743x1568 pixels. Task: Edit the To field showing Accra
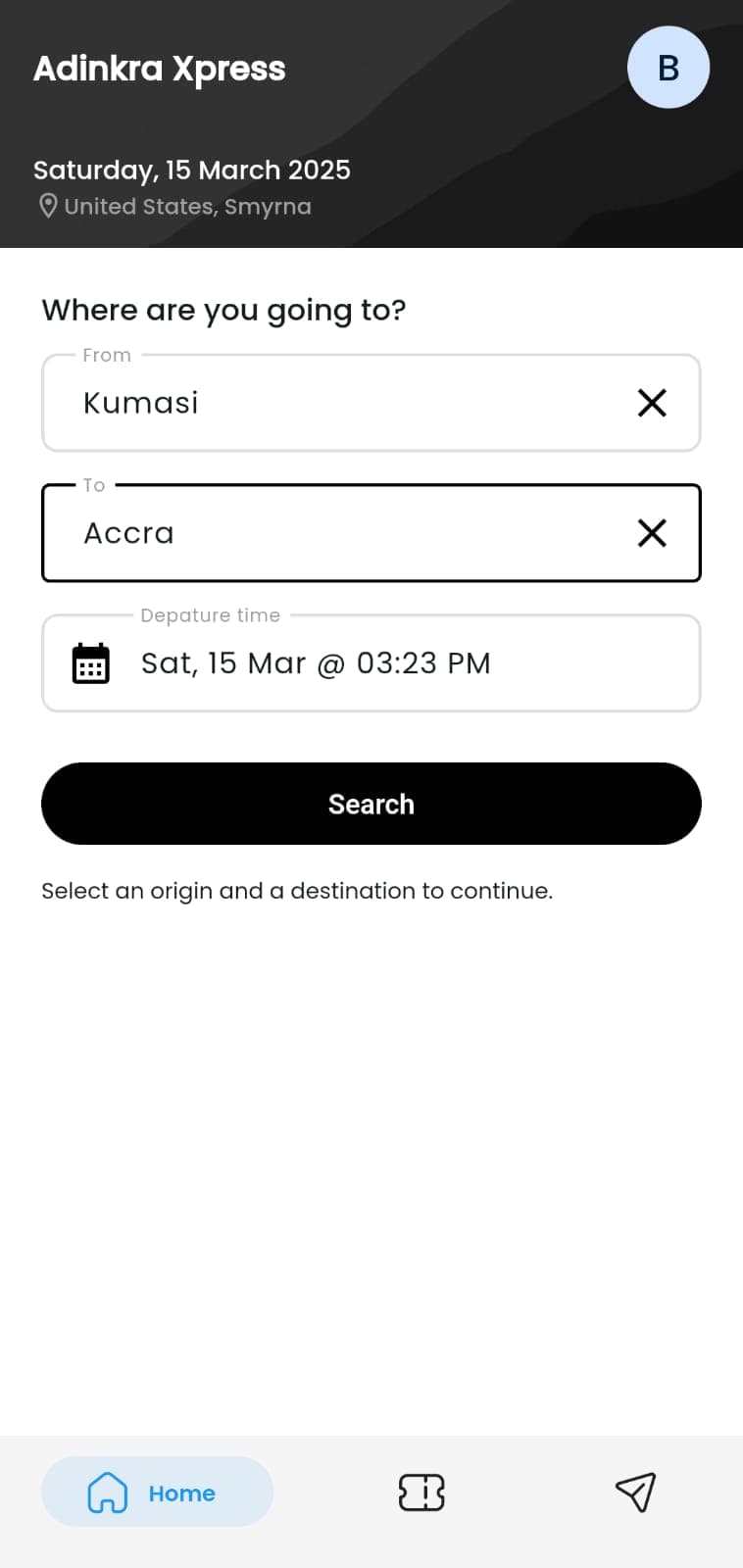371,533
